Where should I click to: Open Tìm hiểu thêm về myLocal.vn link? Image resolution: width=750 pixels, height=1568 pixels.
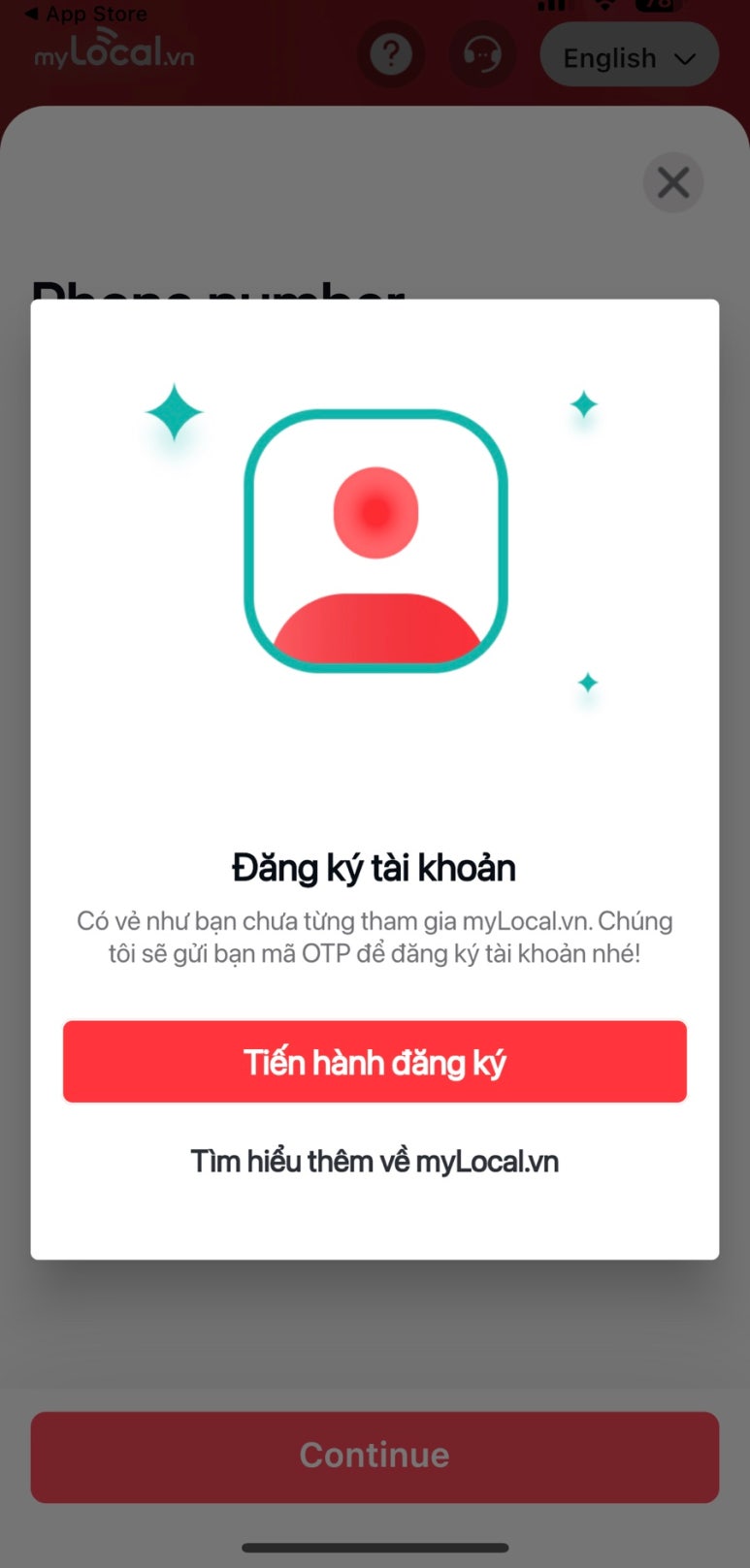(375, 1161)
